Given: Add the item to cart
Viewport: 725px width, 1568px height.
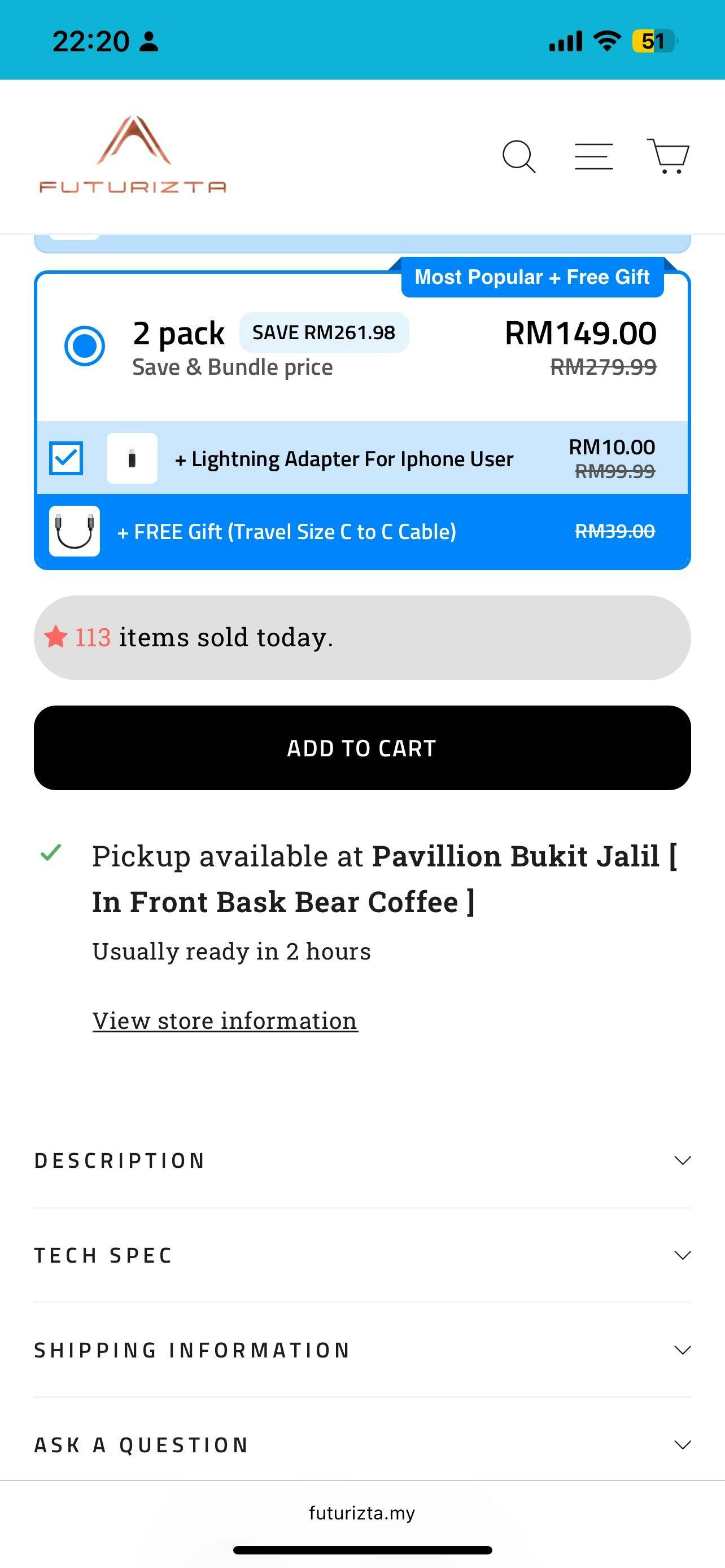Looking at the screenshot, I should point(362,748).
